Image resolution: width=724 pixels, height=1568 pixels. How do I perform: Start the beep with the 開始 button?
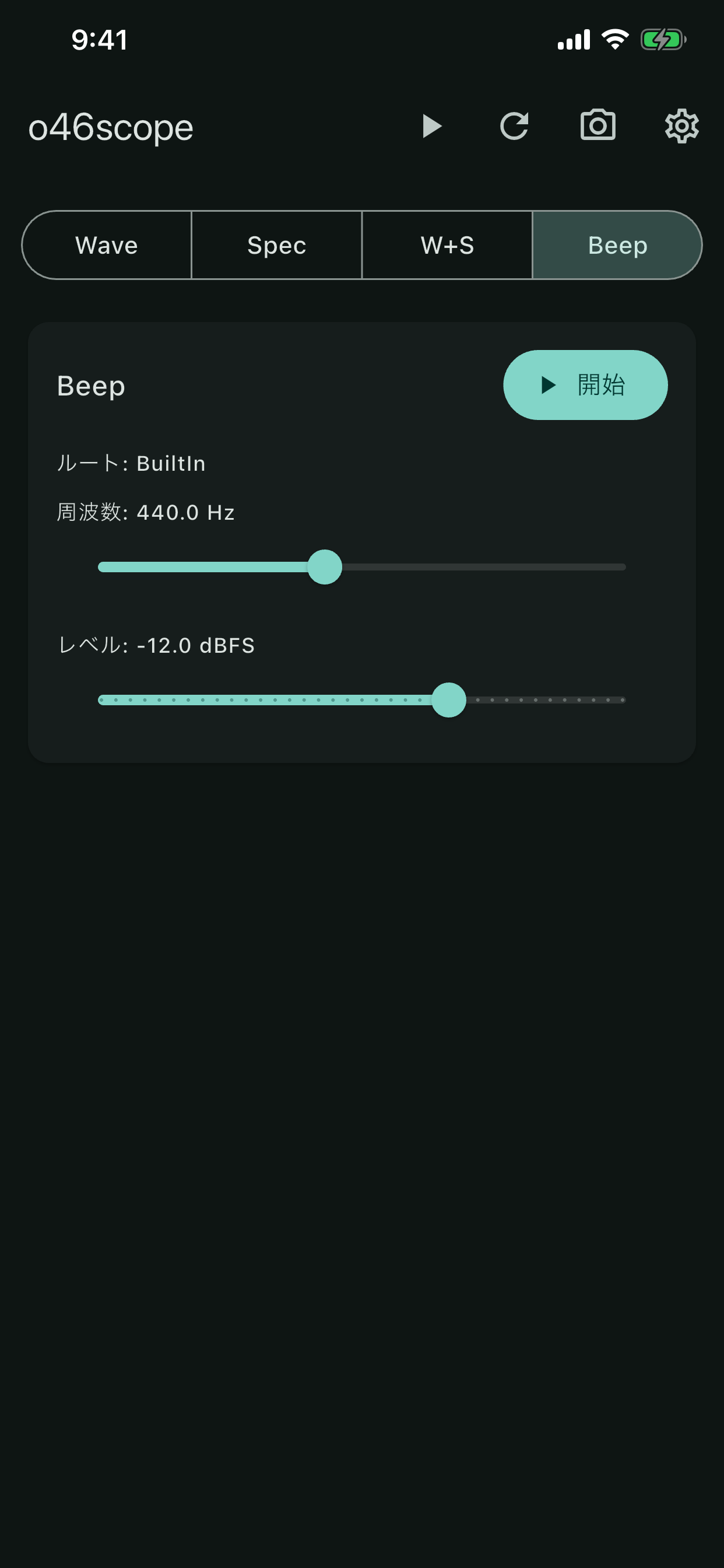coord(585,384)
